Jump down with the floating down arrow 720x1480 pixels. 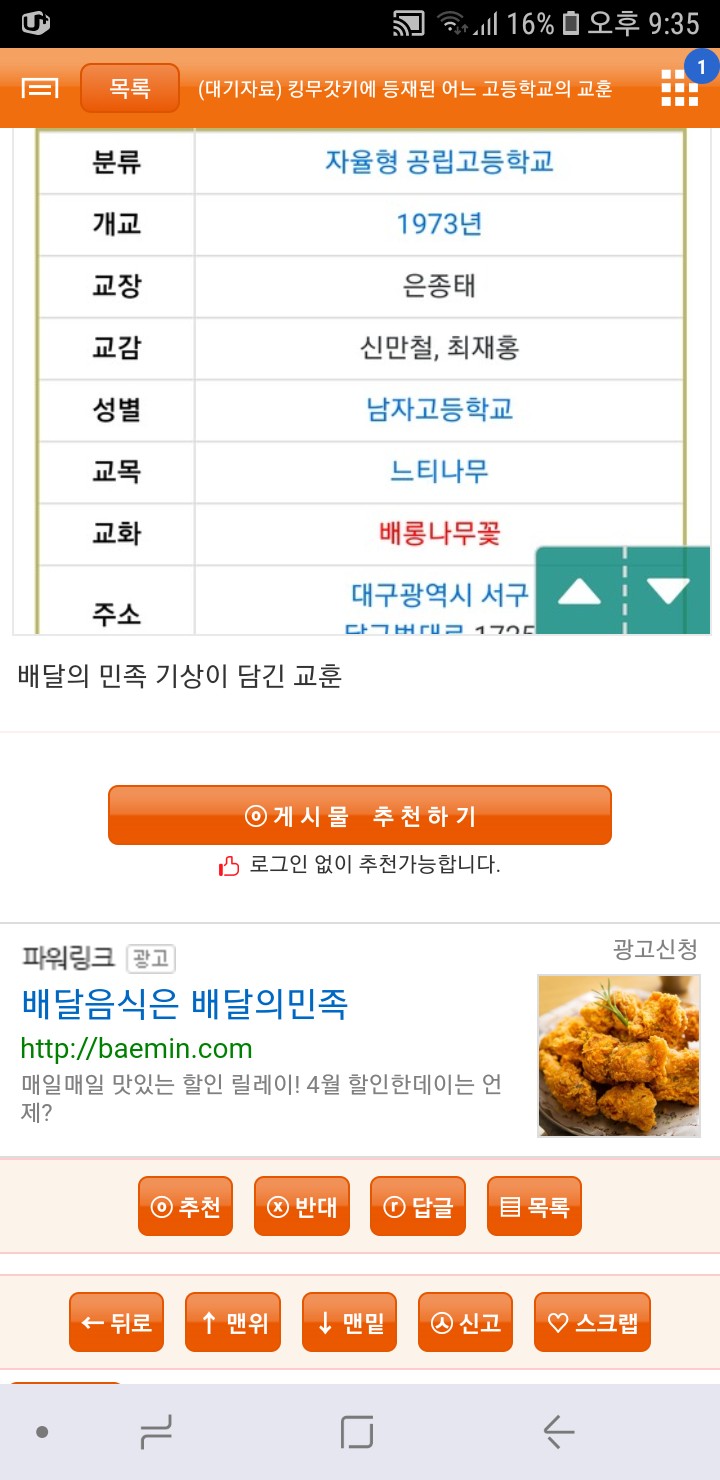pos(668,591)
